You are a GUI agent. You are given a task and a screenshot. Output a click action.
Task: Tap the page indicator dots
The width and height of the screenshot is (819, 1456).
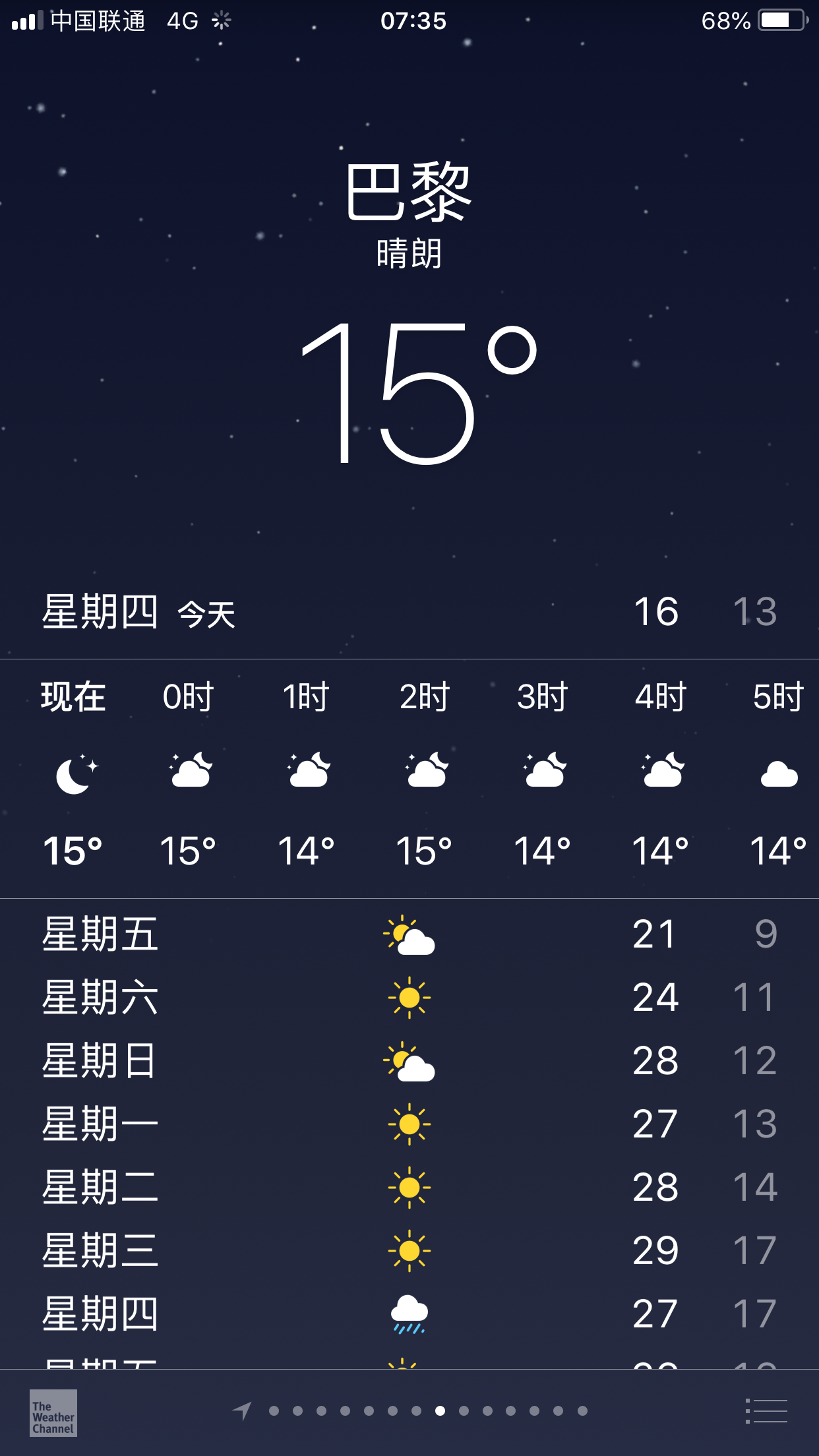(x=409, y=1411)
